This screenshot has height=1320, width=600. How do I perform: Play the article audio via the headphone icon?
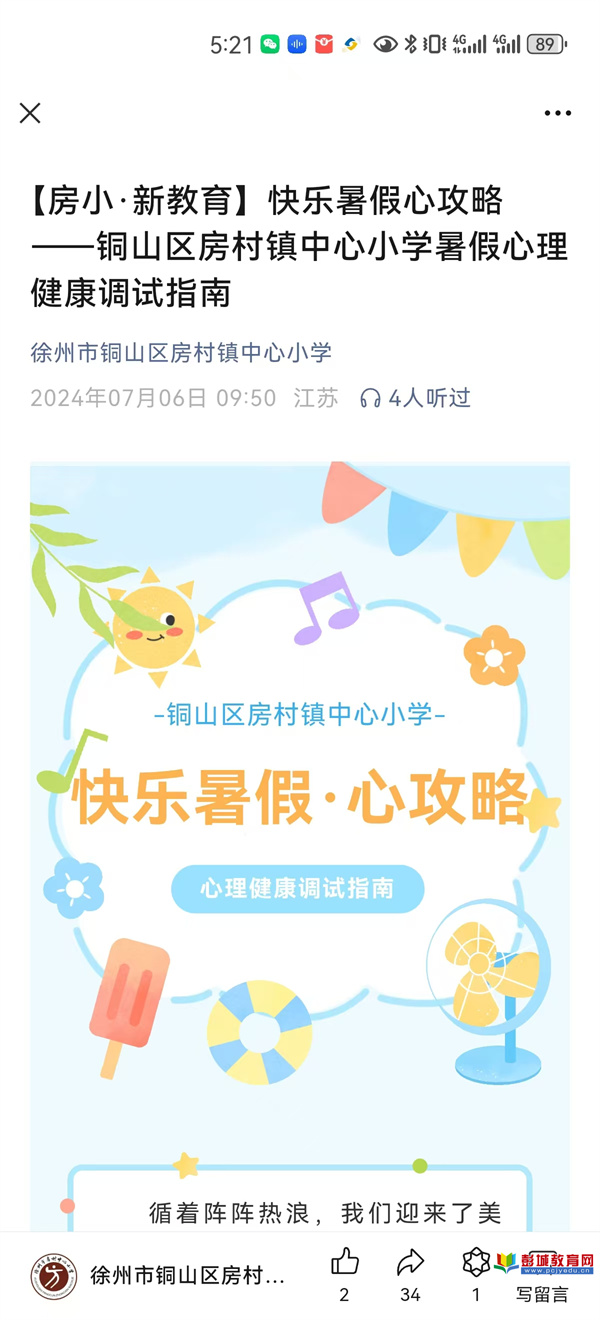tap(370, 399)
